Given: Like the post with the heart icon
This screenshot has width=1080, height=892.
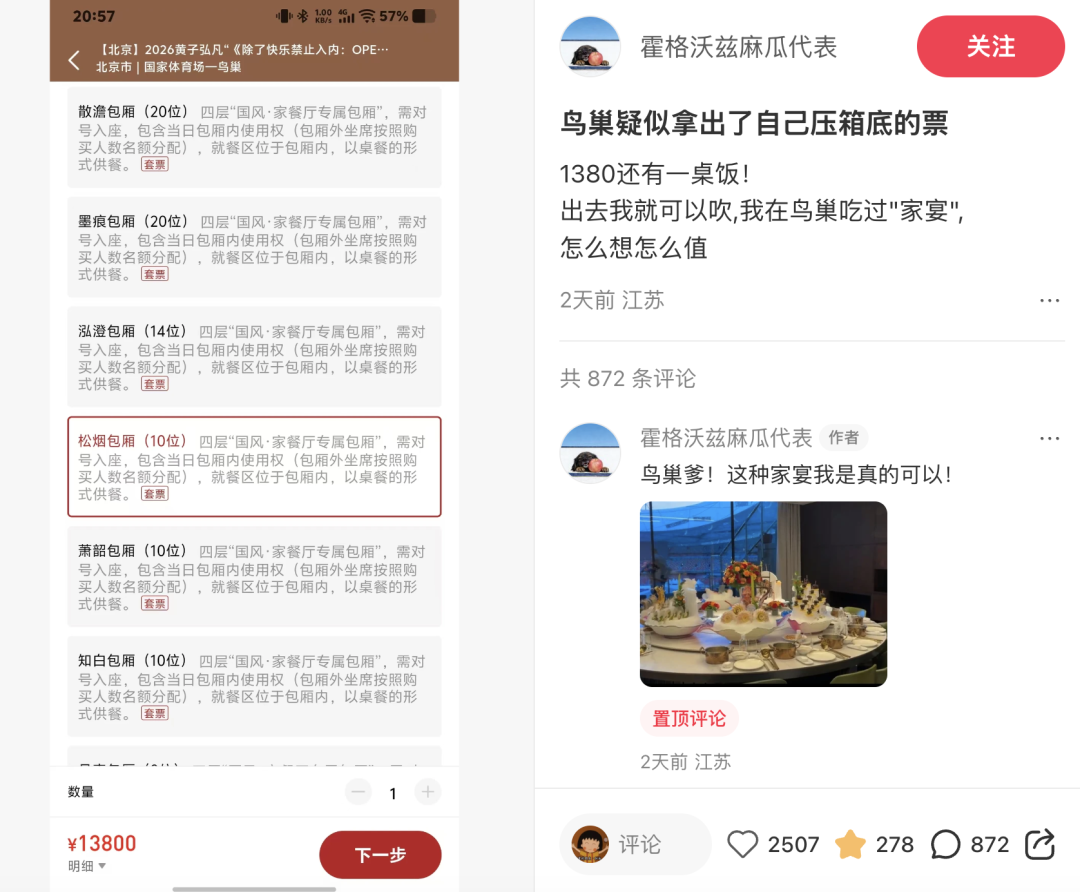Looking at the screenshot, I should [x=742, y=845].
